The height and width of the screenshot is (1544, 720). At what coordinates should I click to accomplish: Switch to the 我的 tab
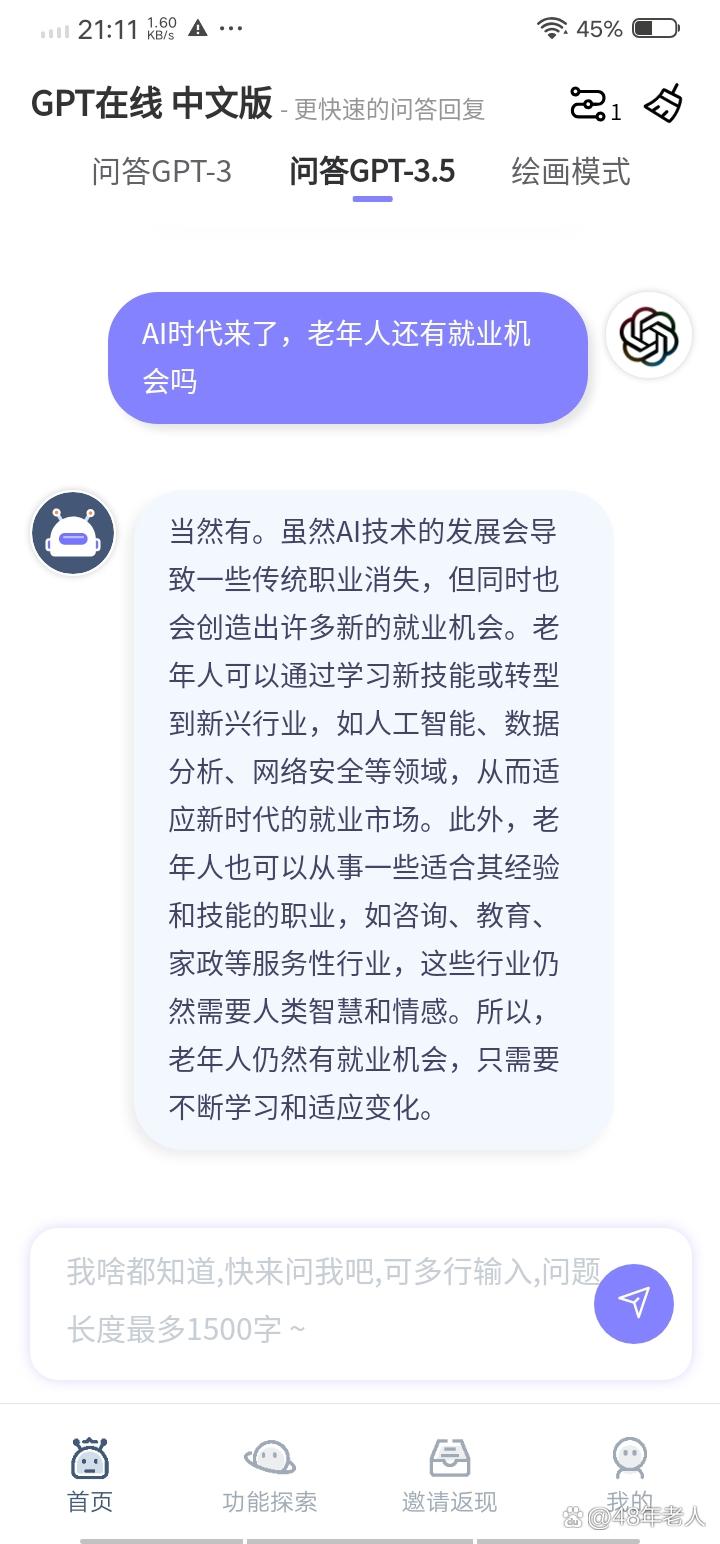629,1474
